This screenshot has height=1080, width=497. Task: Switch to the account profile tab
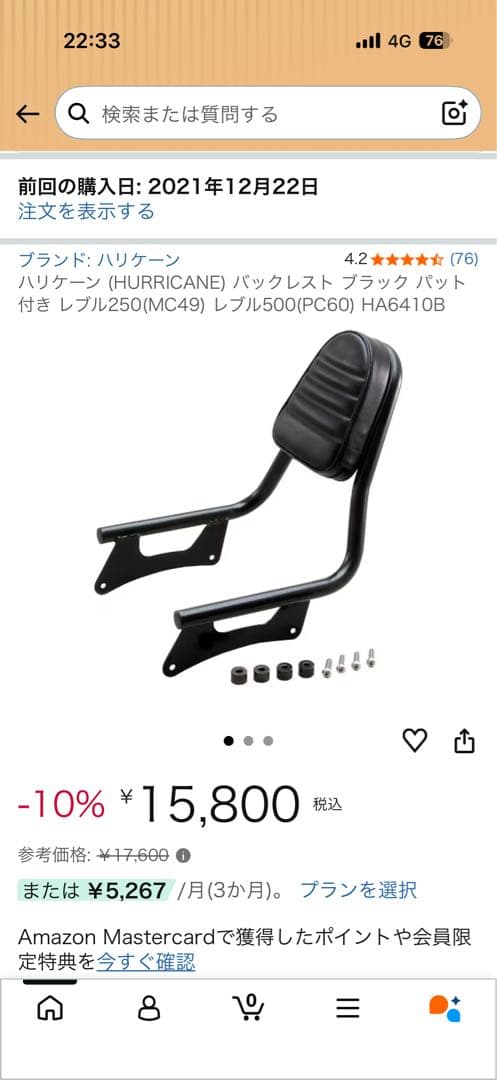pyautogui.click(x=149, y=1008)
